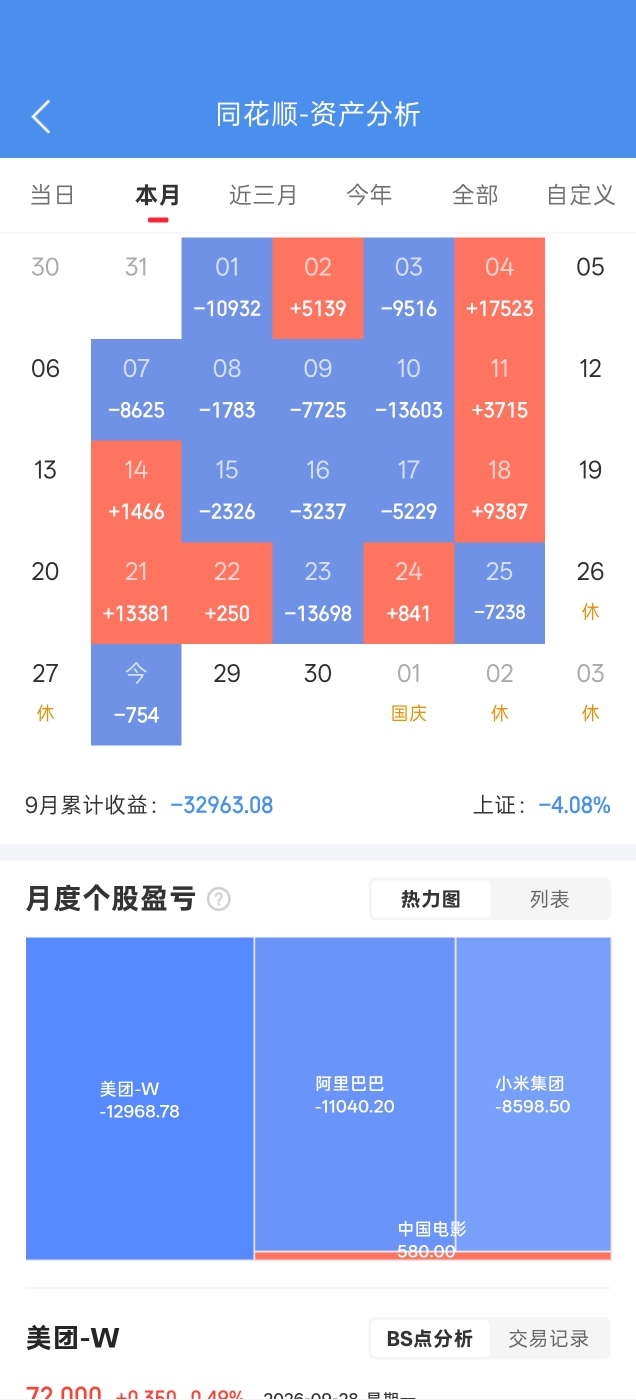
Task: Select the 小米集团 heatmap block
Action: coord(533,1093)
